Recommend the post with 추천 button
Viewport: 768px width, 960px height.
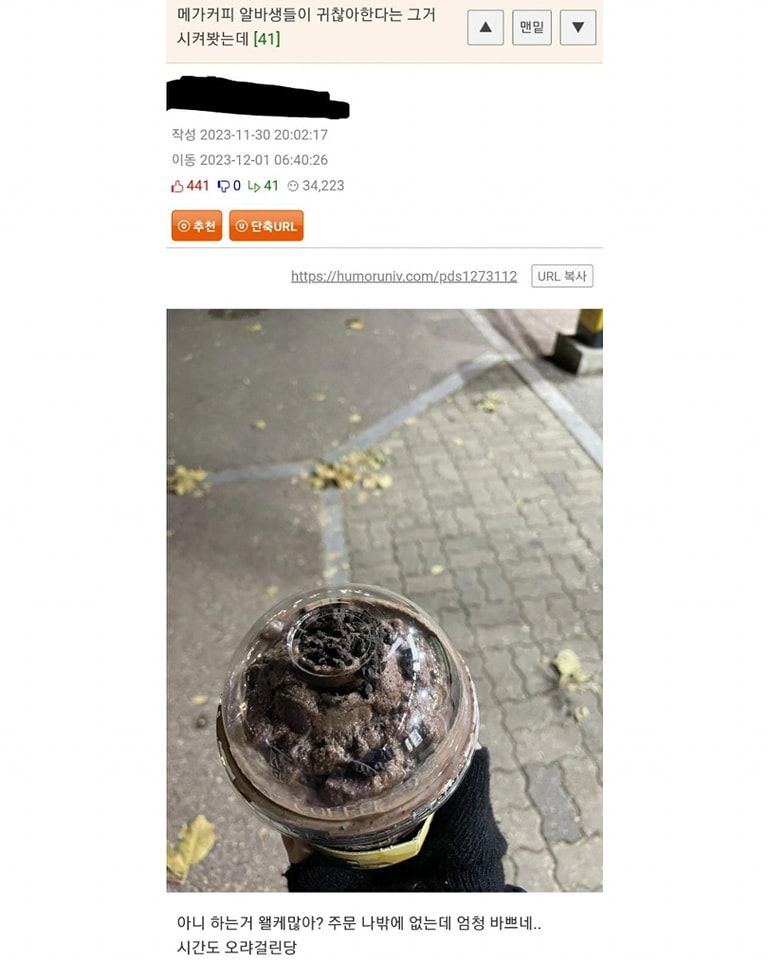[x=196, y=226]
